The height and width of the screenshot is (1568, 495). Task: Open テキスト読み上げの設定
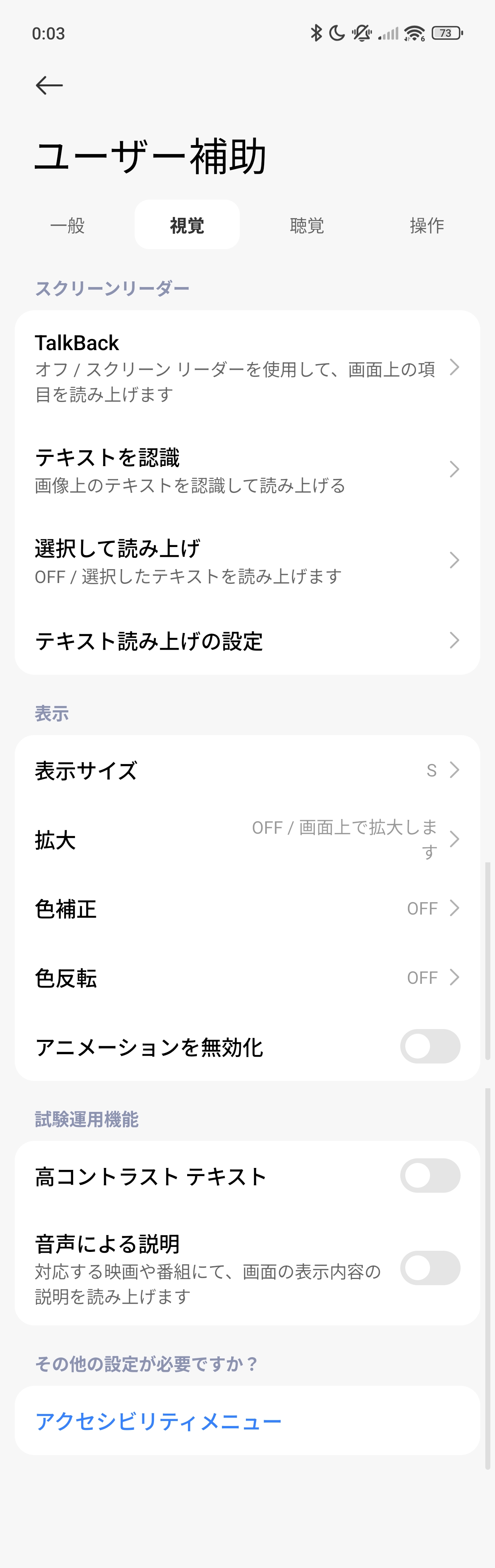[247, 641]
